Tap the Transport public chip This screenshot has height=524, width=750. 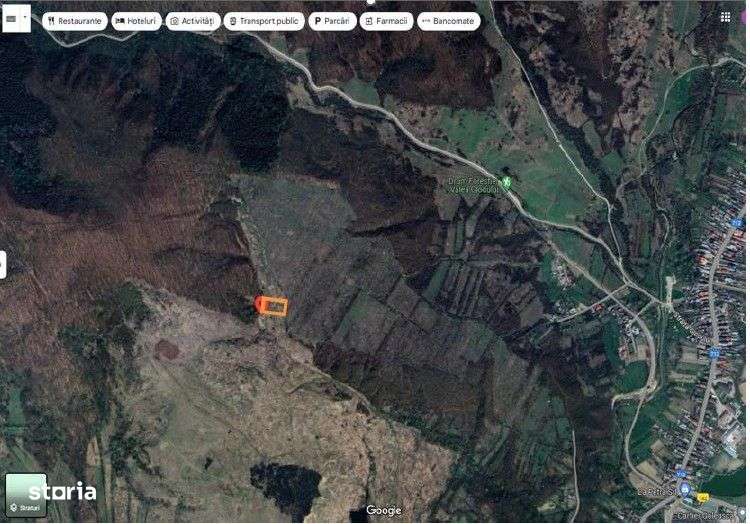pos(264,21)
